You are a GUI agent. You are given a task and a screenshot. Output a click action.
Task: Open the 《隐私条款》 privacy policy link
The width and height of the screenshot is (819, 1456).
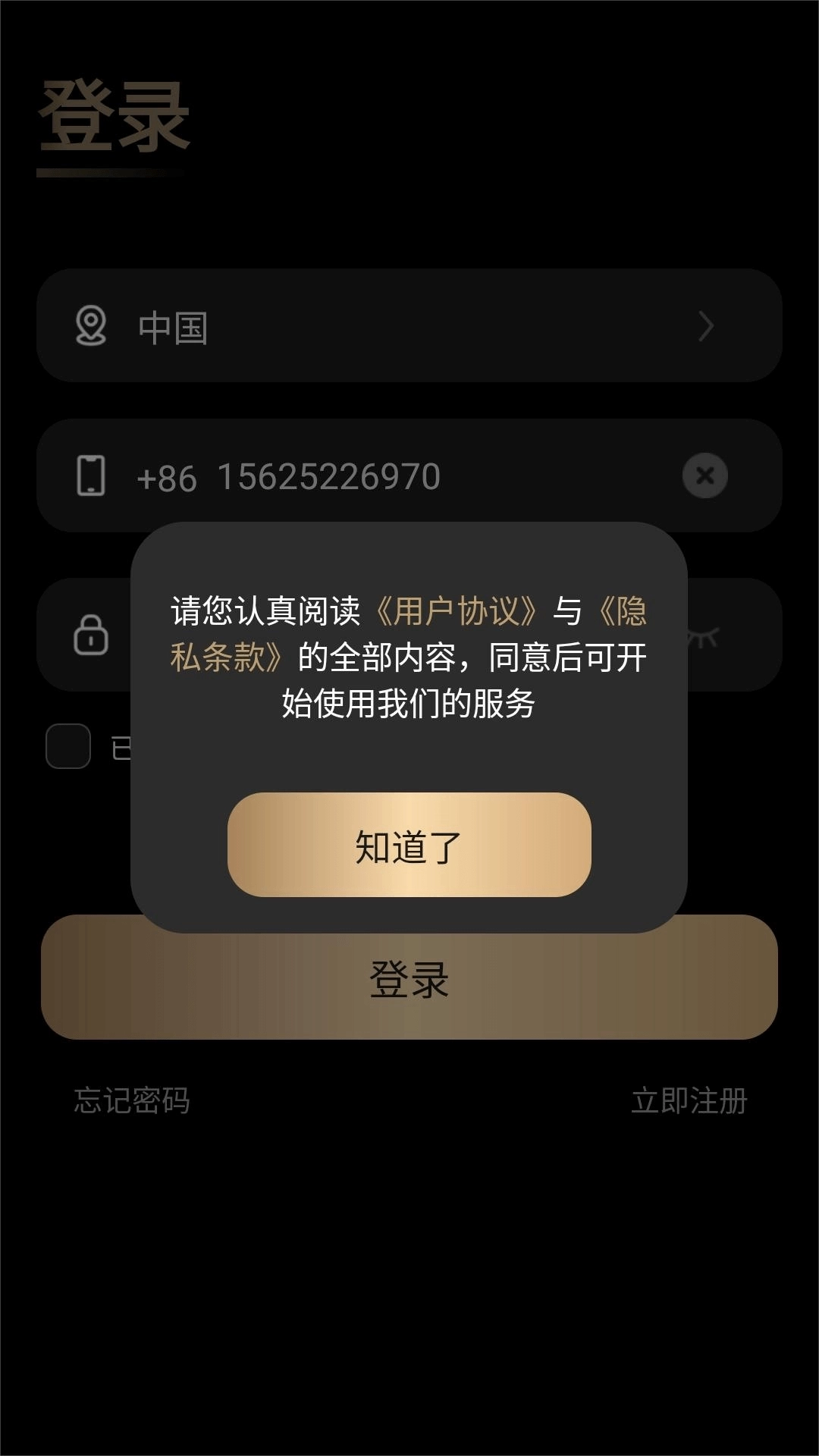[x=226, y=657]
